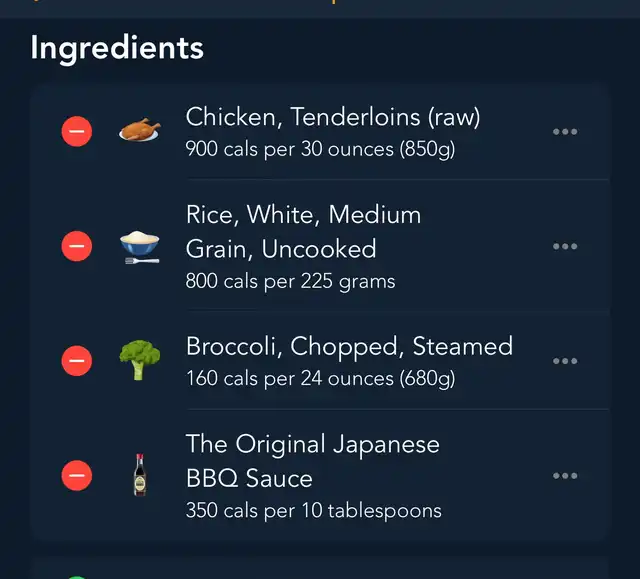Image resolution: width=640 pixels, height=579 pixels.
Task: Remove Japanese BBQ Sauce ingredient
Action: click(x=77, y=476)
